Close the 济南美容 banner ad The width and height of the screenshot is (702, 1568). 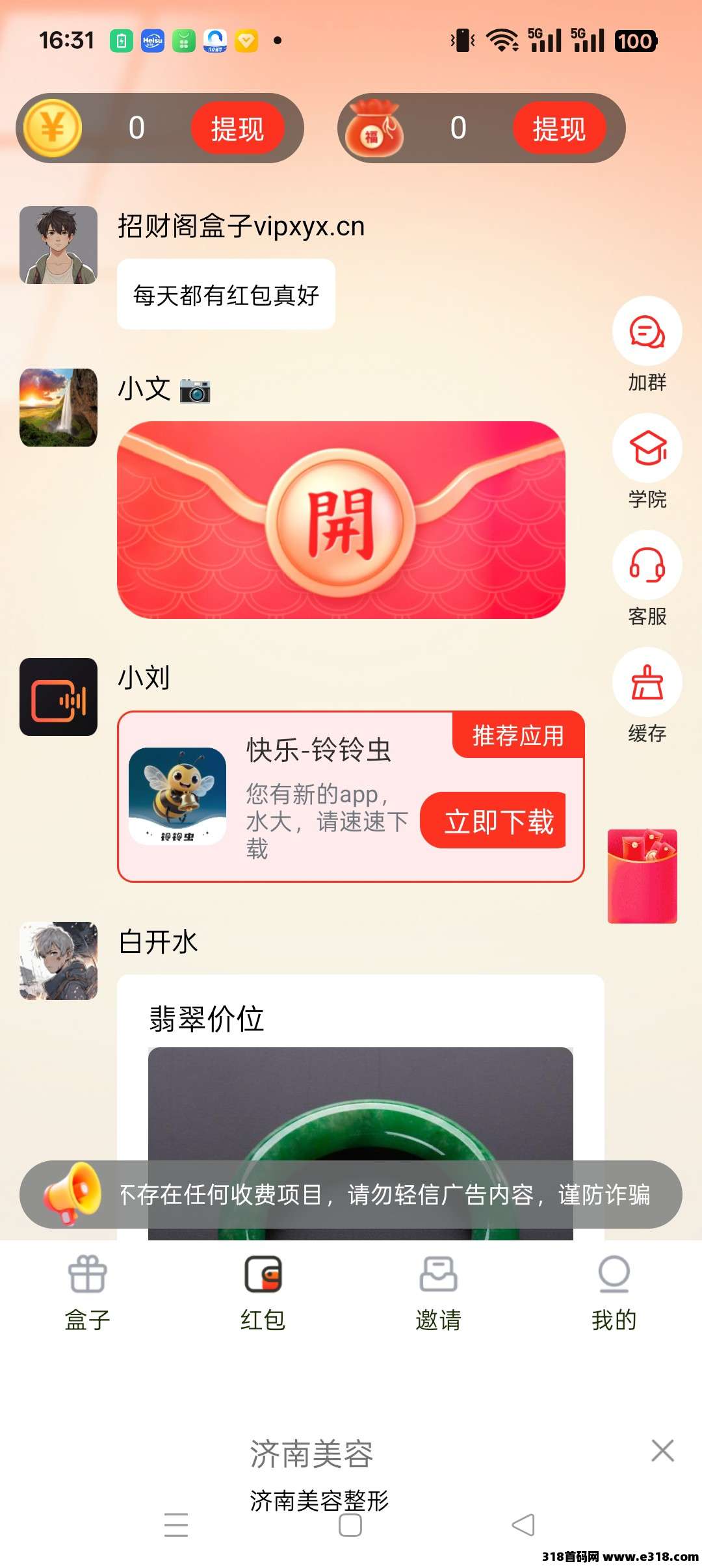point(662,1450)
